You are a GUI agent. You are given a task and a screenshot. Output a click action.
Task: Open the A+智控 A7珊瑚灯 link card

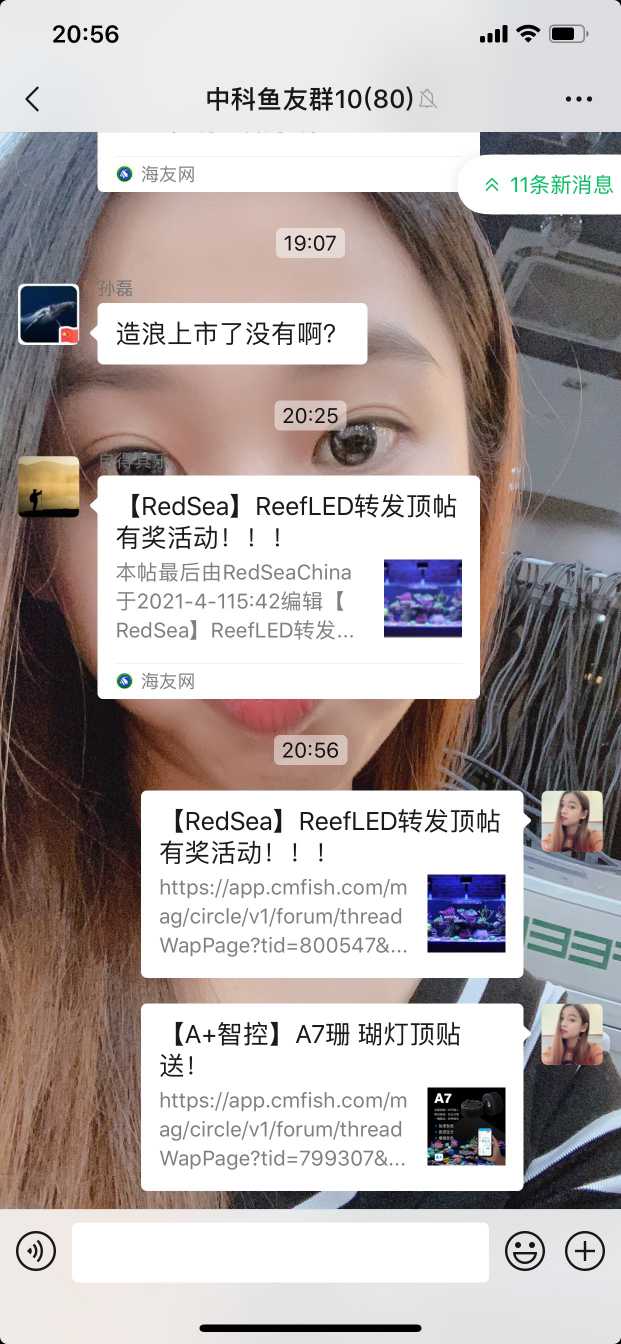coord(331,1096)
